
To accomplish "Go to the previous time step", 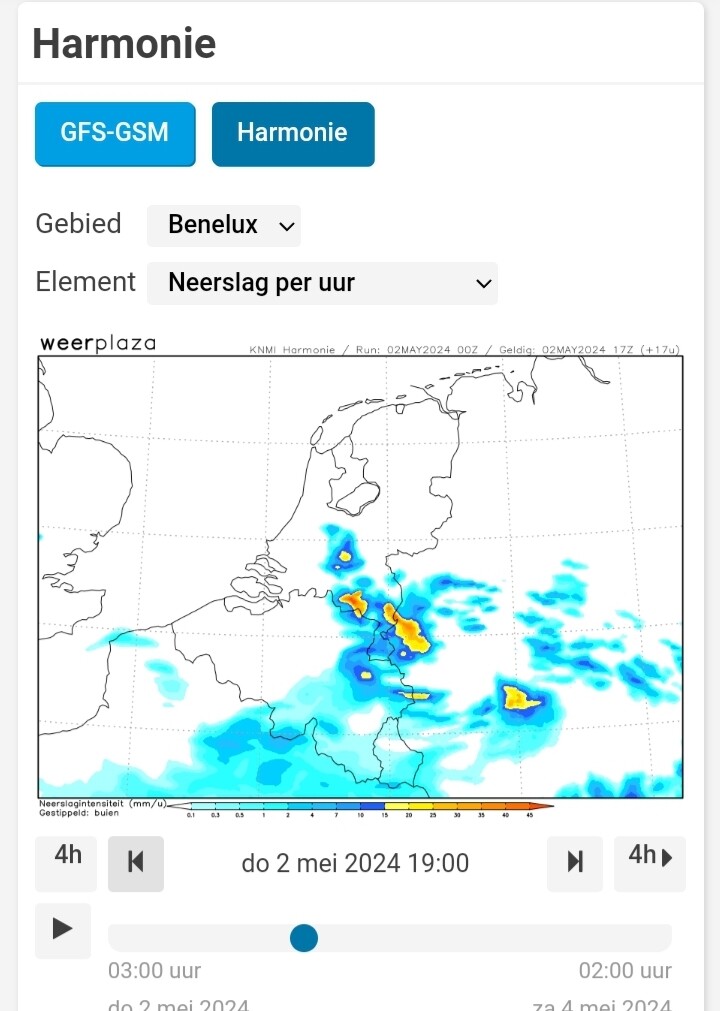I will click(136, 864).
